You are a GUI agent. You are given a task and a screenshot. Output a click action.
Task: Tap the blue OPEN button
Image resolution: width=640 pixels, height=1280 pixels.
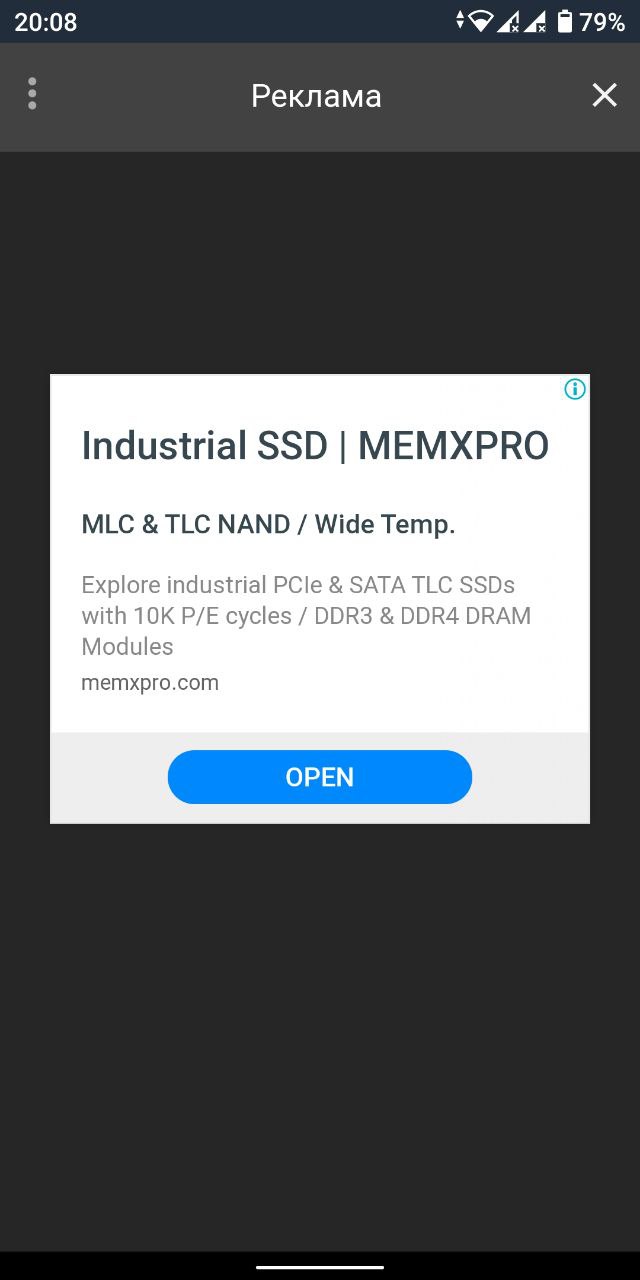(320, 777)
